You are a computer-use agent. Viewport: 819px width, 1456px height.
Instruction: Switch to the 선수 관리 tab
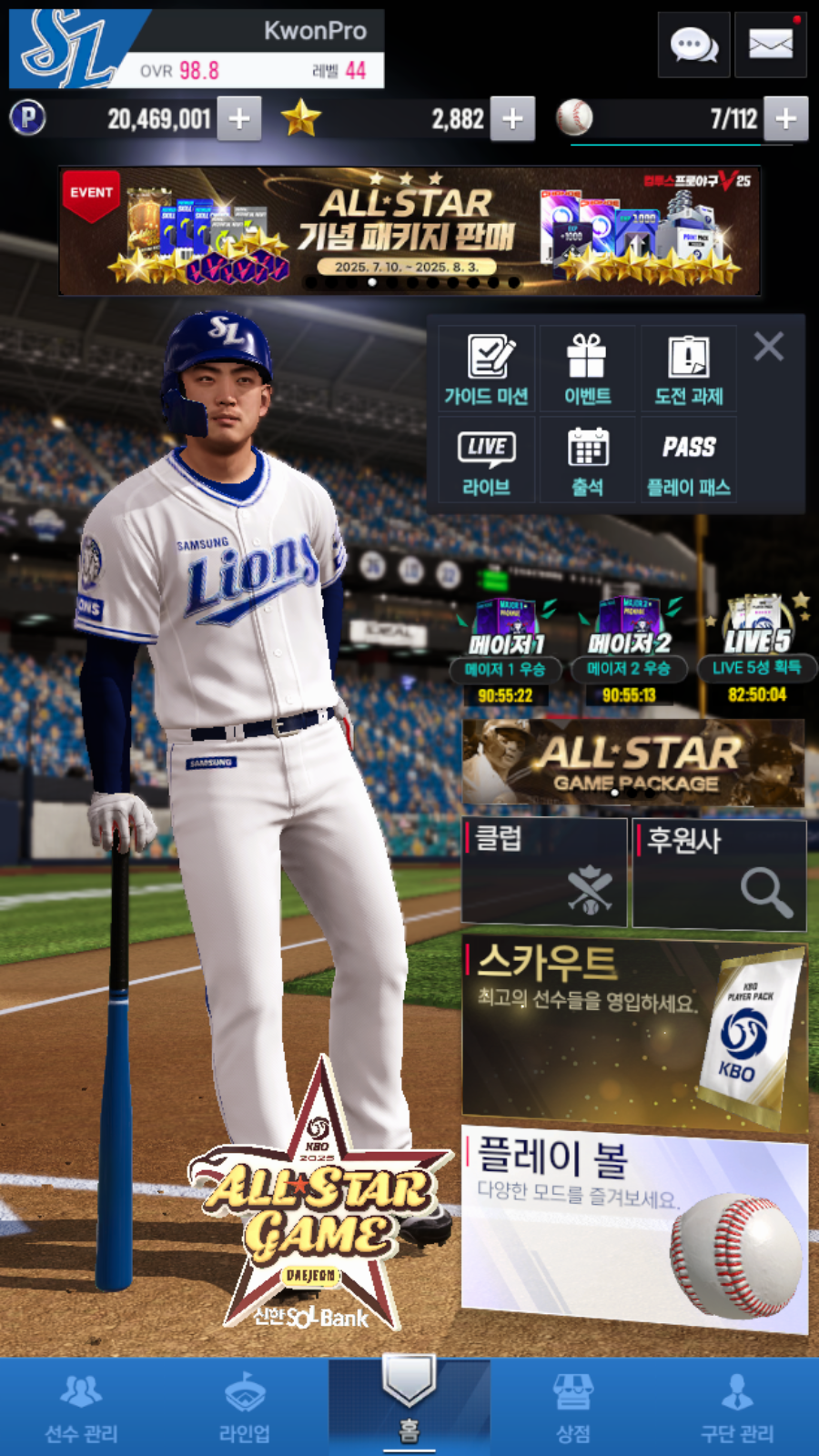tap(82, 1408)
